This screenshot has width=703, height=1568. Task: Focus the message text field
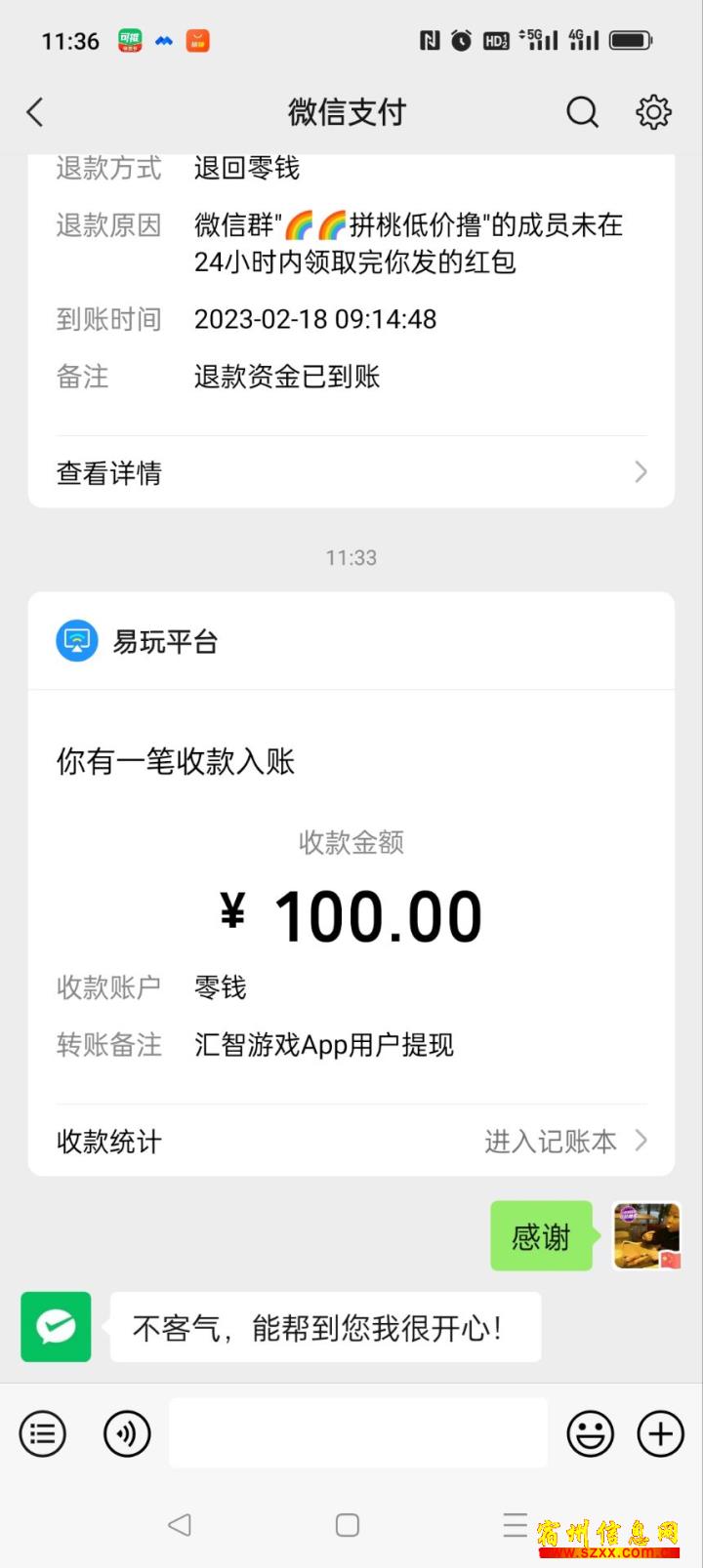coord(358,1433)
